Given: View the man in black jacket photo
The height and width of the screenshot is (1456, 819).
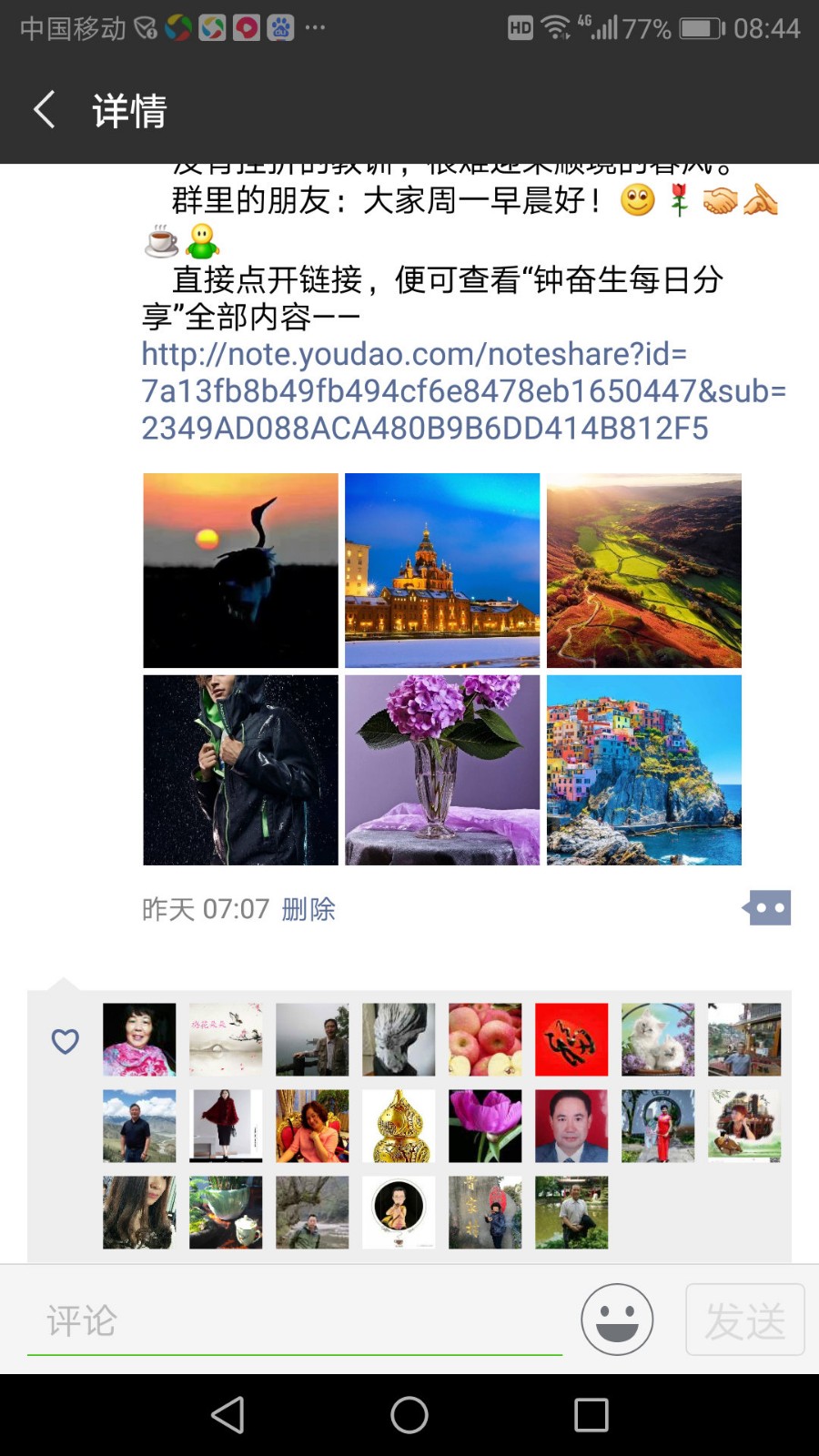Looking at the screenshot, I should 240,770.
